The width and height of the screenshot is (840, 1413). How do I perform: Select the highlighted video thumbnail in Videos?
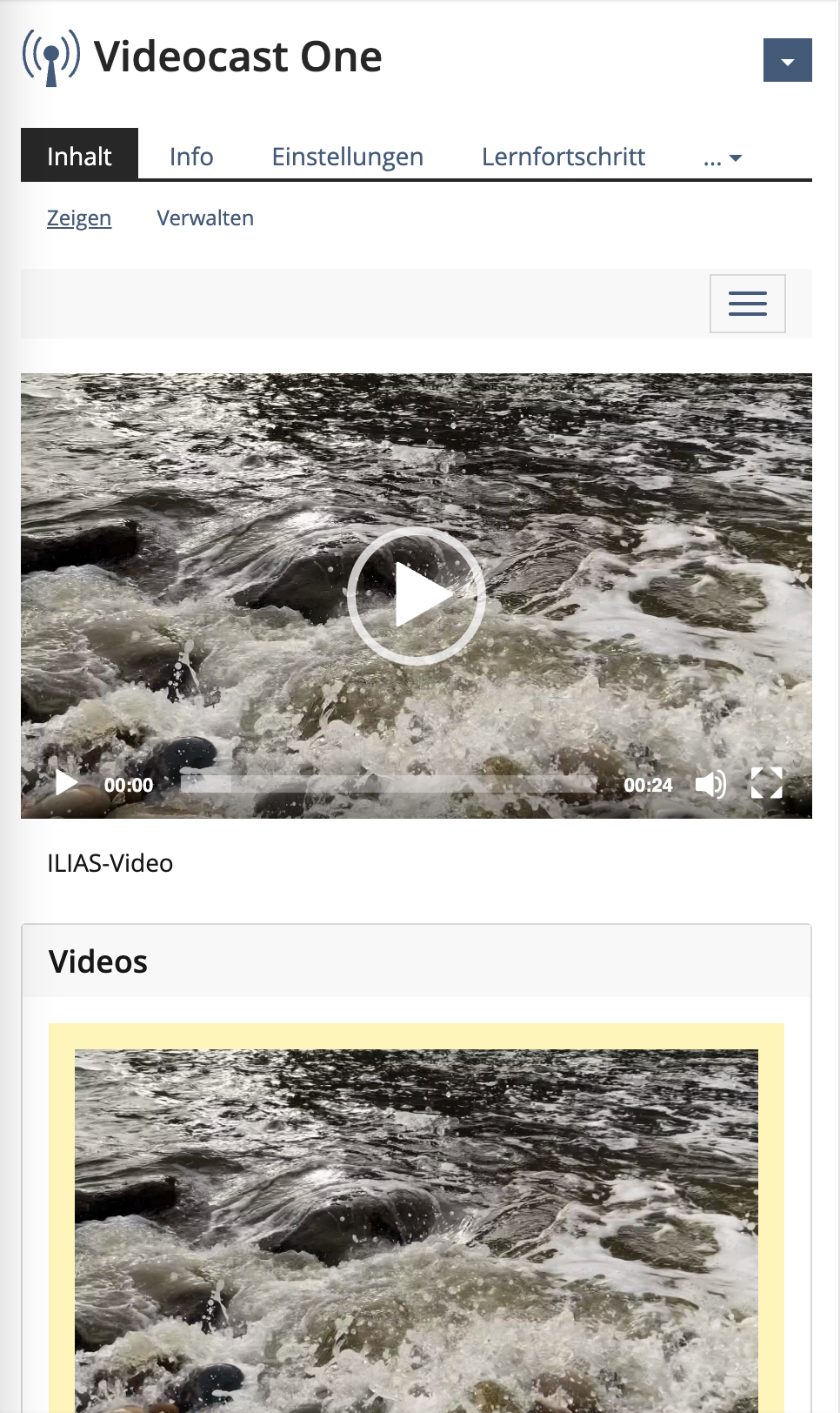416,1229
